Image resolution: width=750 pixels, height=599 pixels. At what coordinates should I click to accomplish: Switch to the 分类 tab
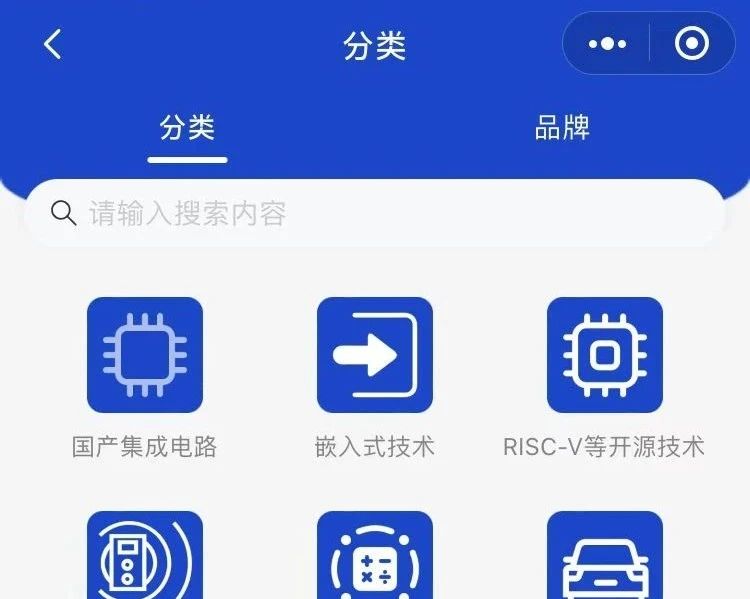click(x=187, y=128)
